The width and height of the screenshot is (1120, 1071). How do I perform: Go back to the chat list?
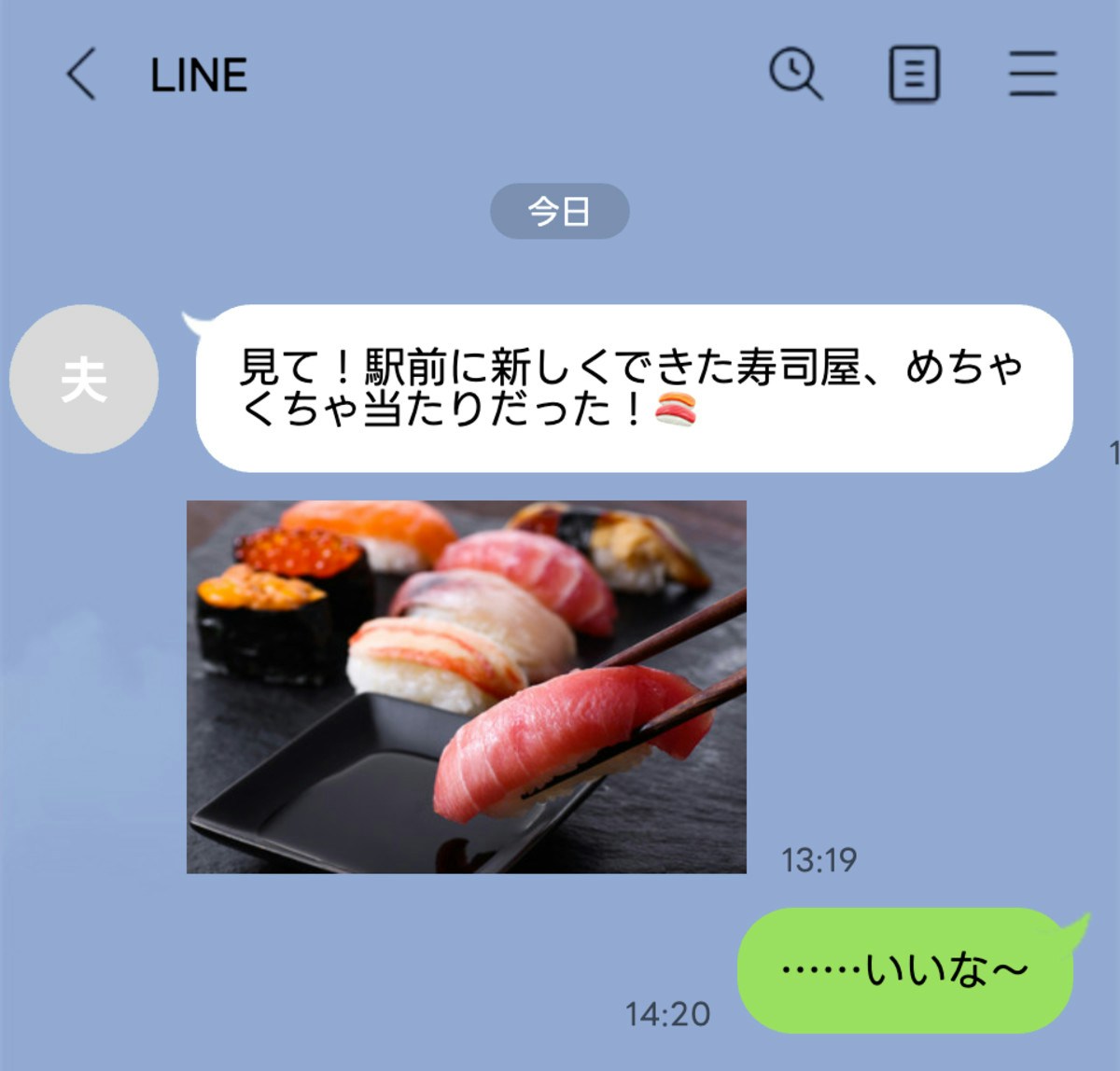tap(82, 74)
